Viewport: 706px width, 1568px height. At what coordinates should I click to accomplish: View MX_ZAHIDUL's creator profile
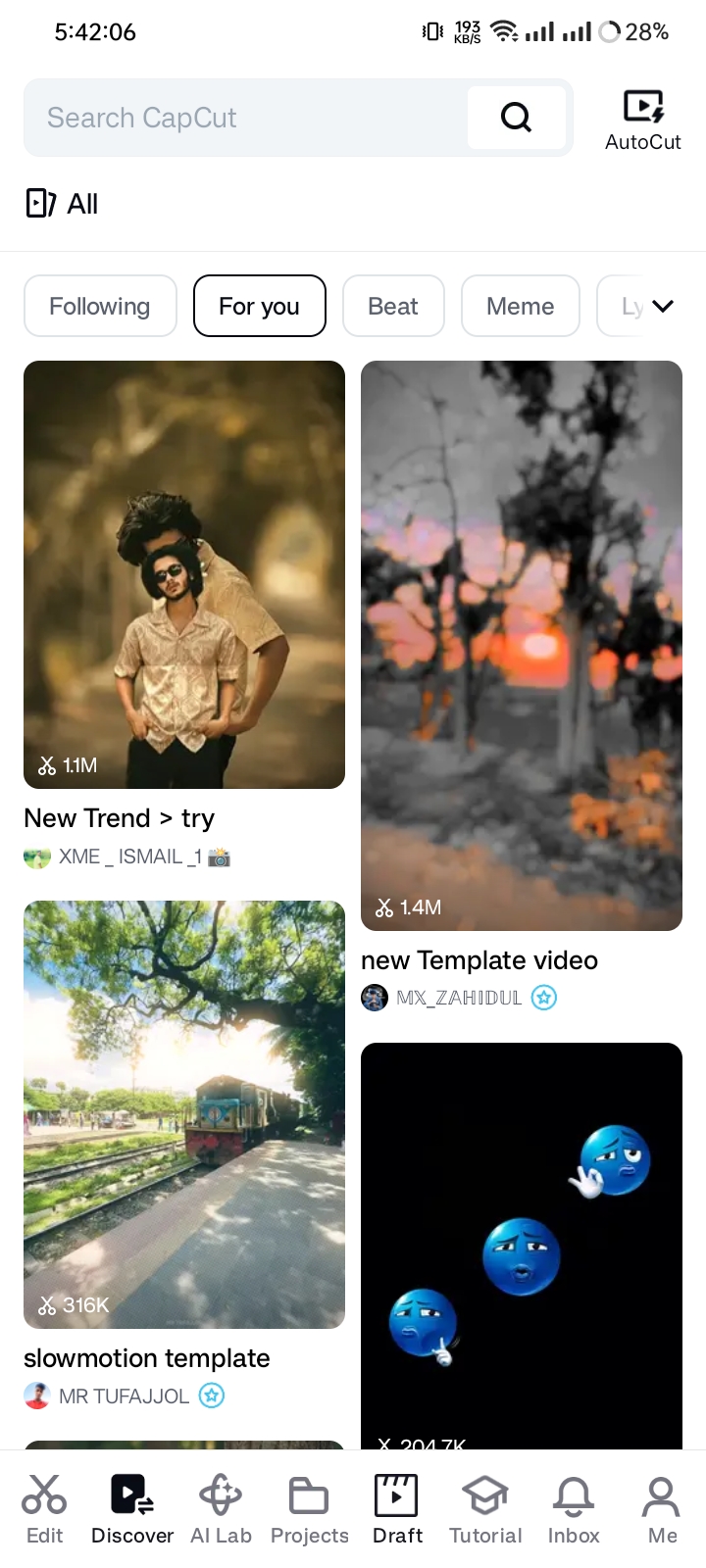(x=459, y=998)
